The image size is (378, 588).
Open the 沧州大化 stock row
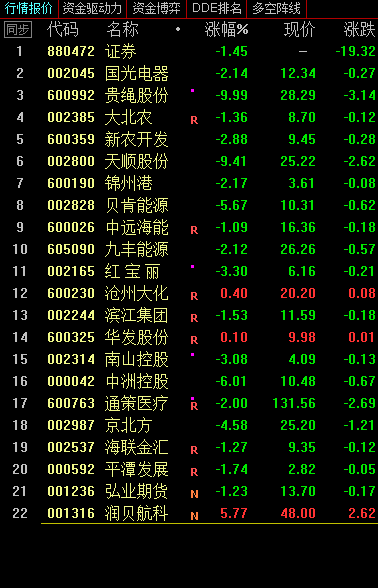coord(189,293)
